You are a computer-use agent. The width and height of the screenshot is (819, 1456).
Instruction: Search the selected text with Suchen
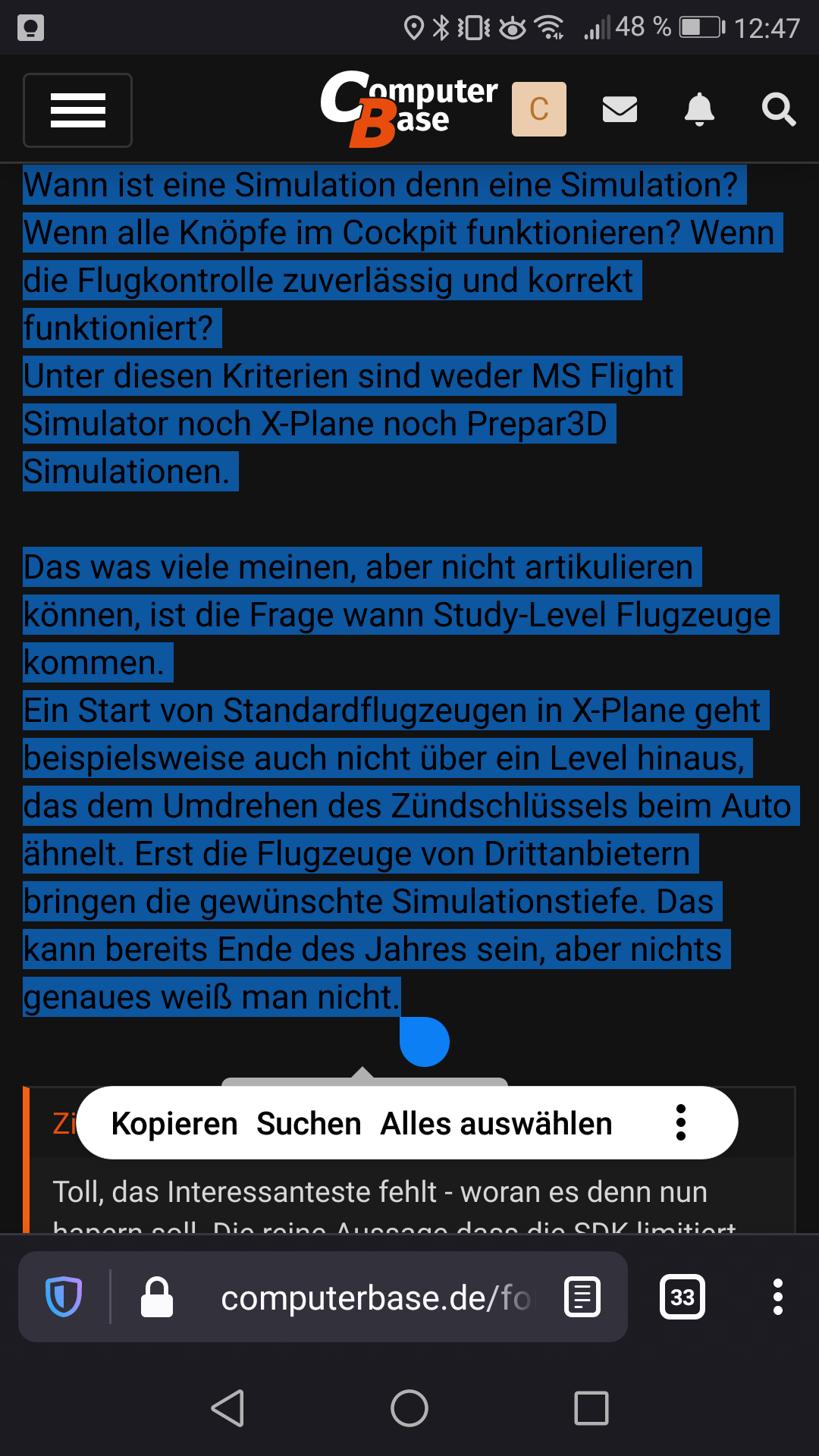309,1123
